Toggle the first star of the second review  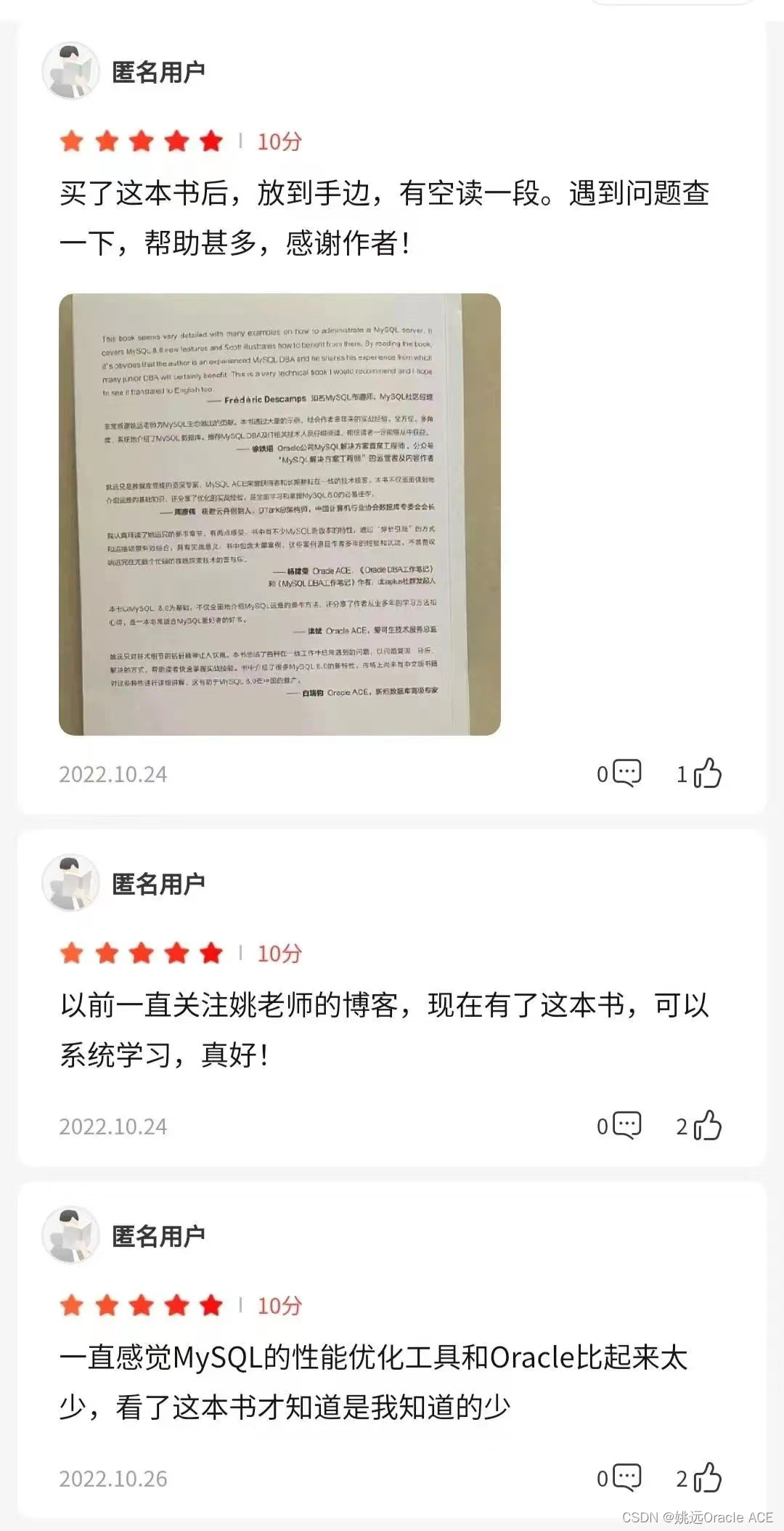72,952
